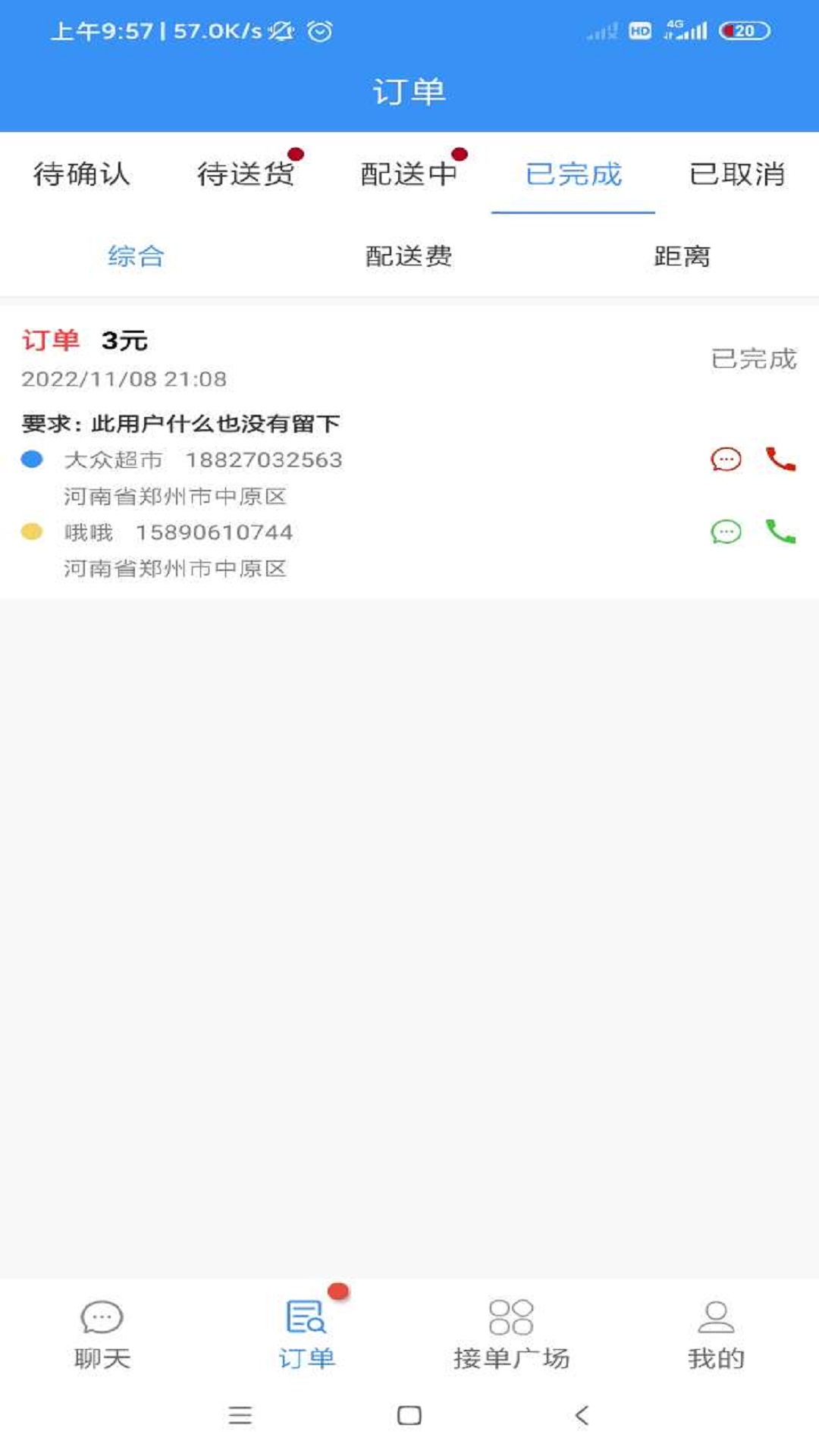Go to the system home screen

pyautogui.click(x=409, y=1415)
